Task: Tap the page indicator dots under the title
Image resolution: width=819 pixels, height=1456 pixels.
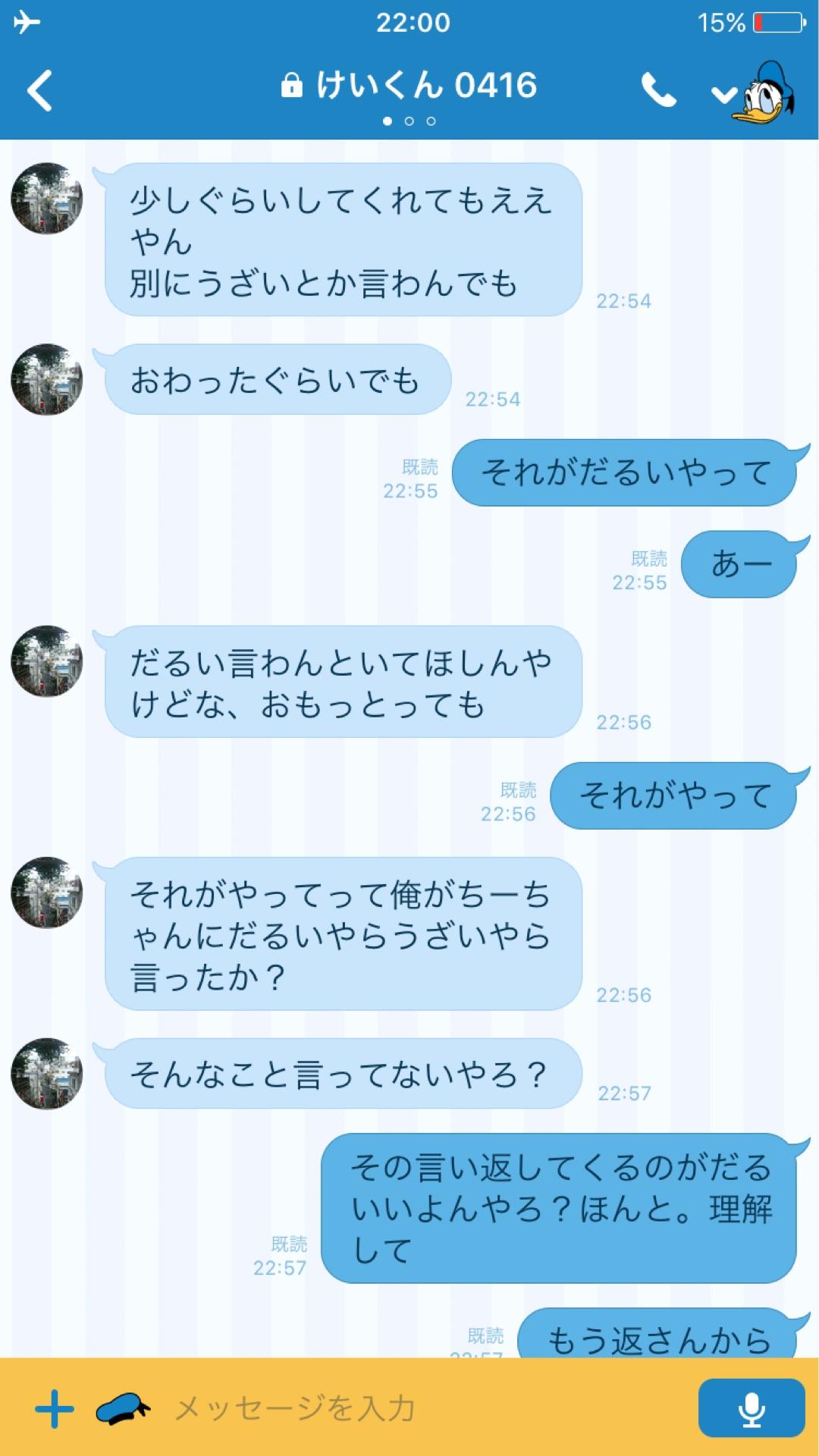Action: [x=409, y=119]
